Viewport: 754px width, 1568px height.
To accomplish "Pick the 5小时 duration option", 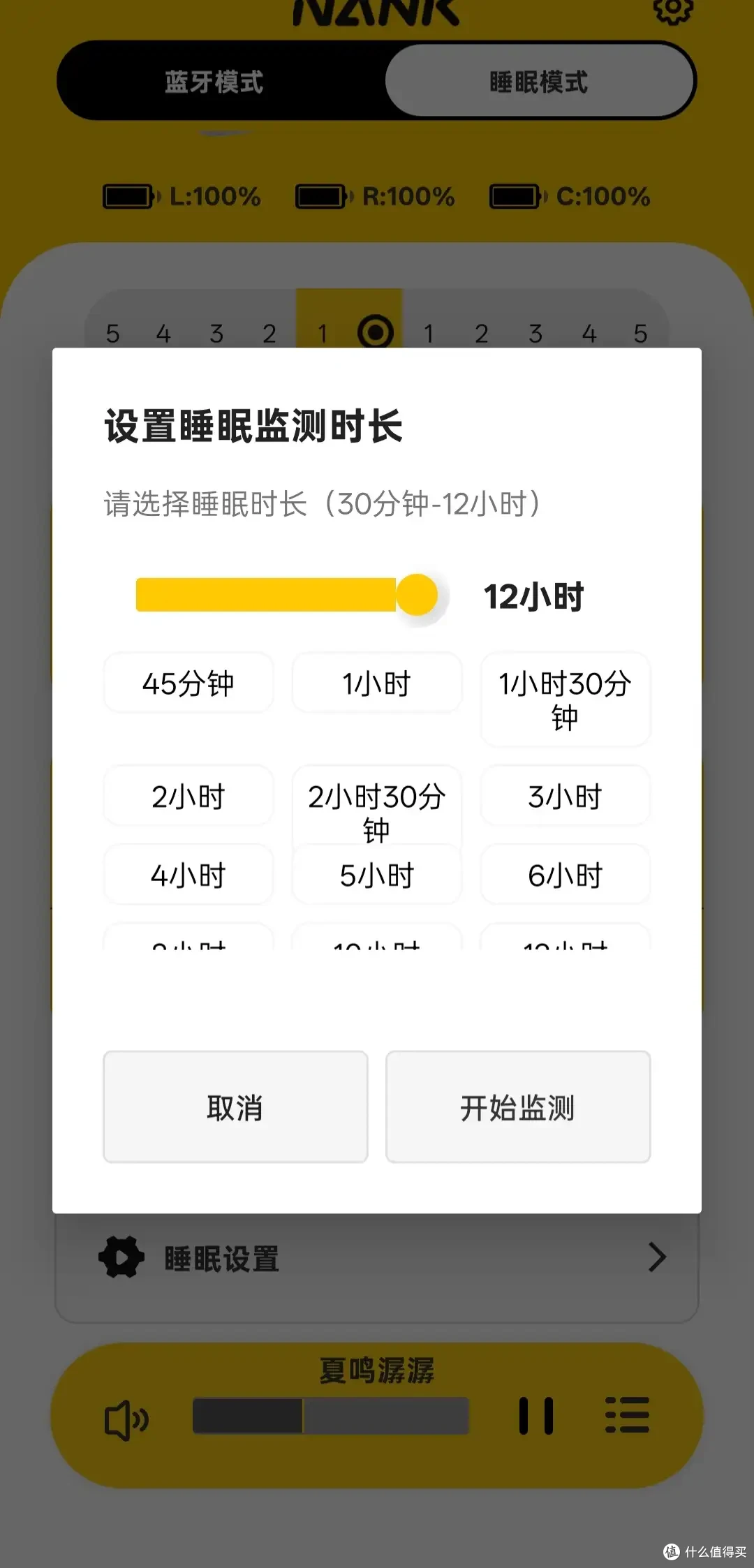I will click(x=377, y=875).
